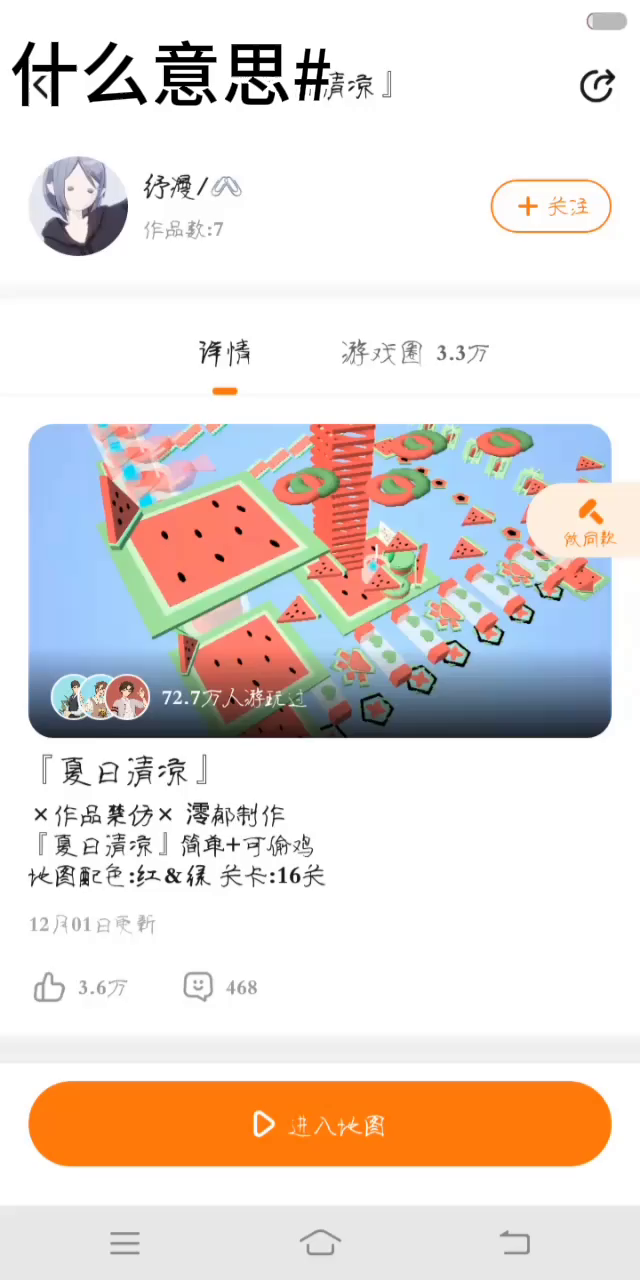
Task: Enter the map via 进入地图 button
Action: point(319,1124)
